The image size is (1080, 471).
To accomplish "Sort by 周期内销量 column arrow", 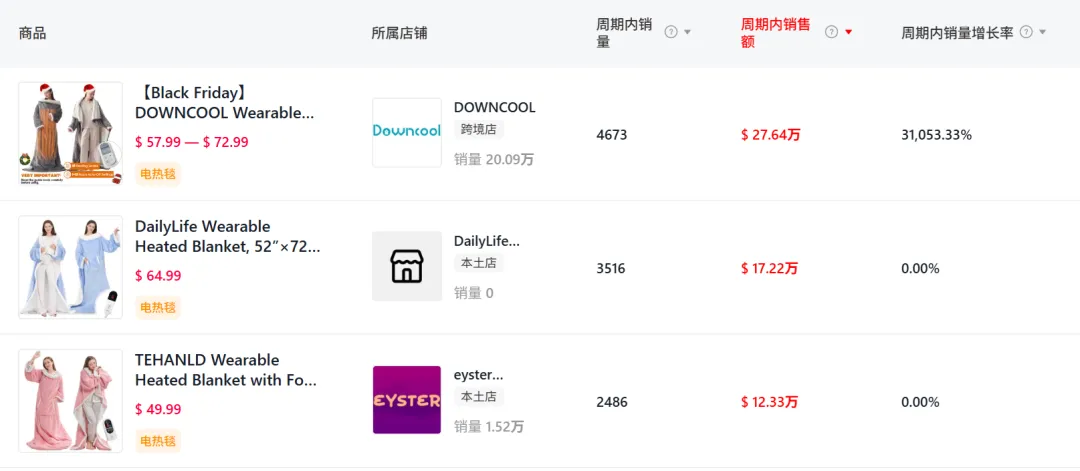I will coord(687,32).
